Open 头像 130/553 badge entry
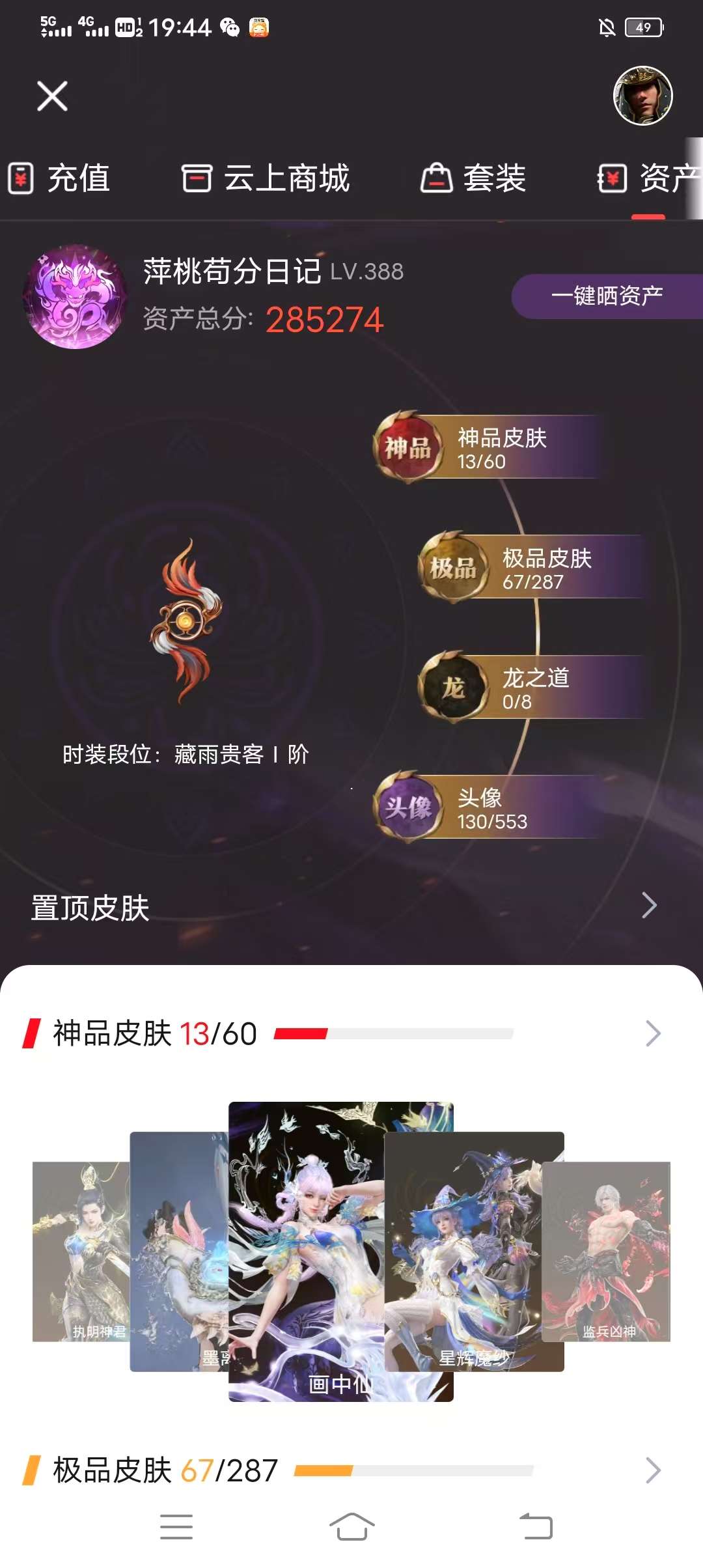703x1568 pixels. point(485,808)
